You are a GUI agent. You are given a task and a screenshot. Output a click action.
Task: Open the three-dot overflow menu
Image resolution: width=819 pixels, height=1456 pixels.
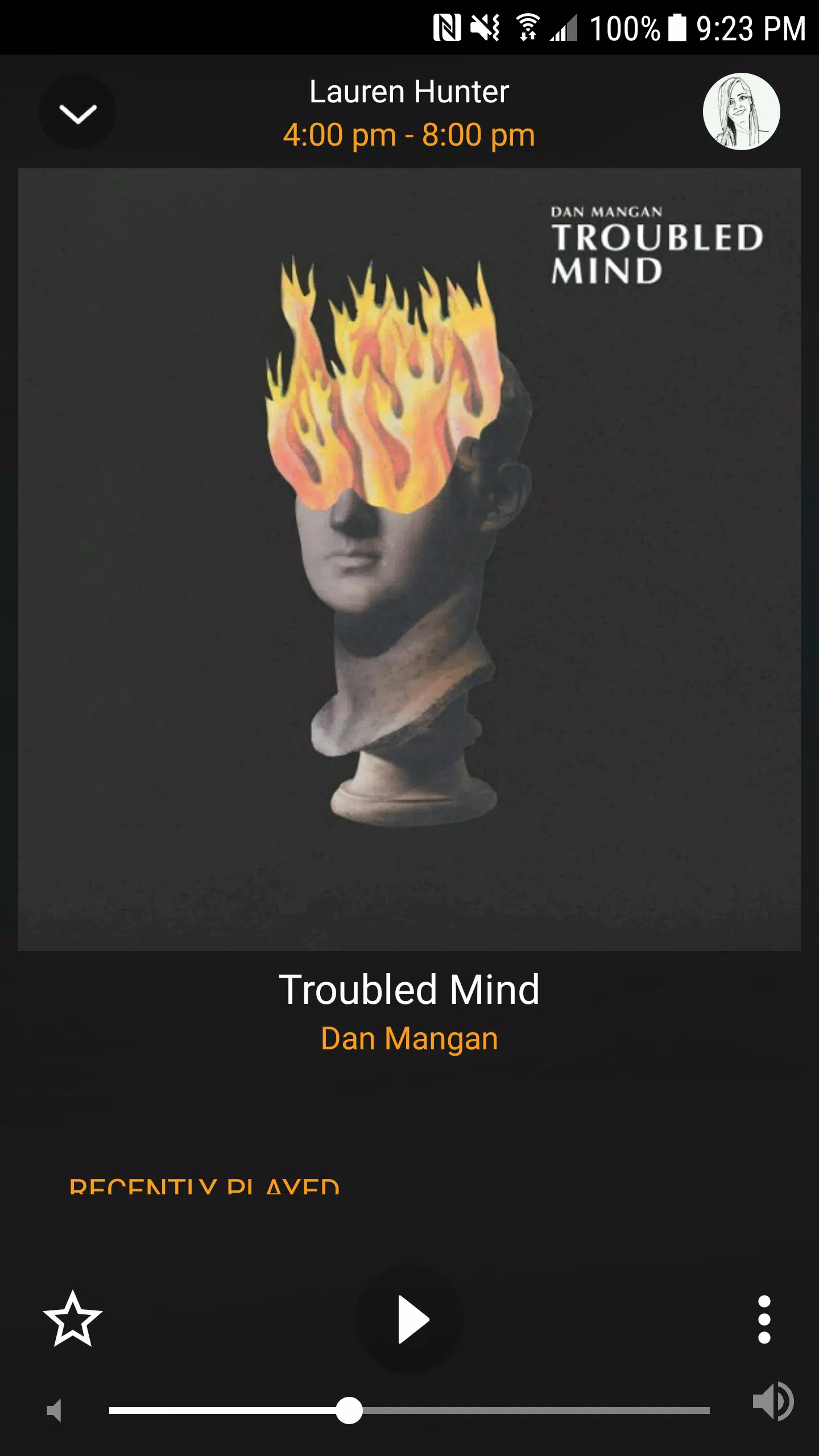[x=764, y=1319]
